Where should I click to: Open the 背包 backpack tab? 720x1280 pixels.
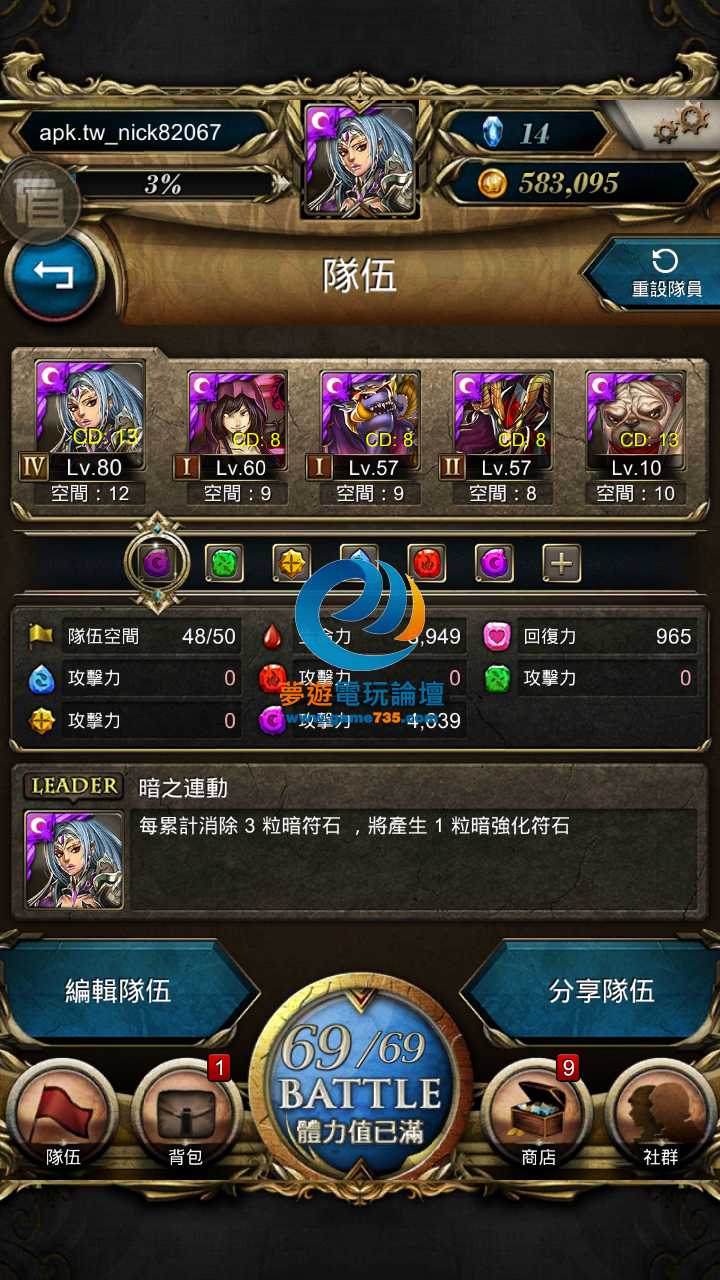click(186, 1115)
